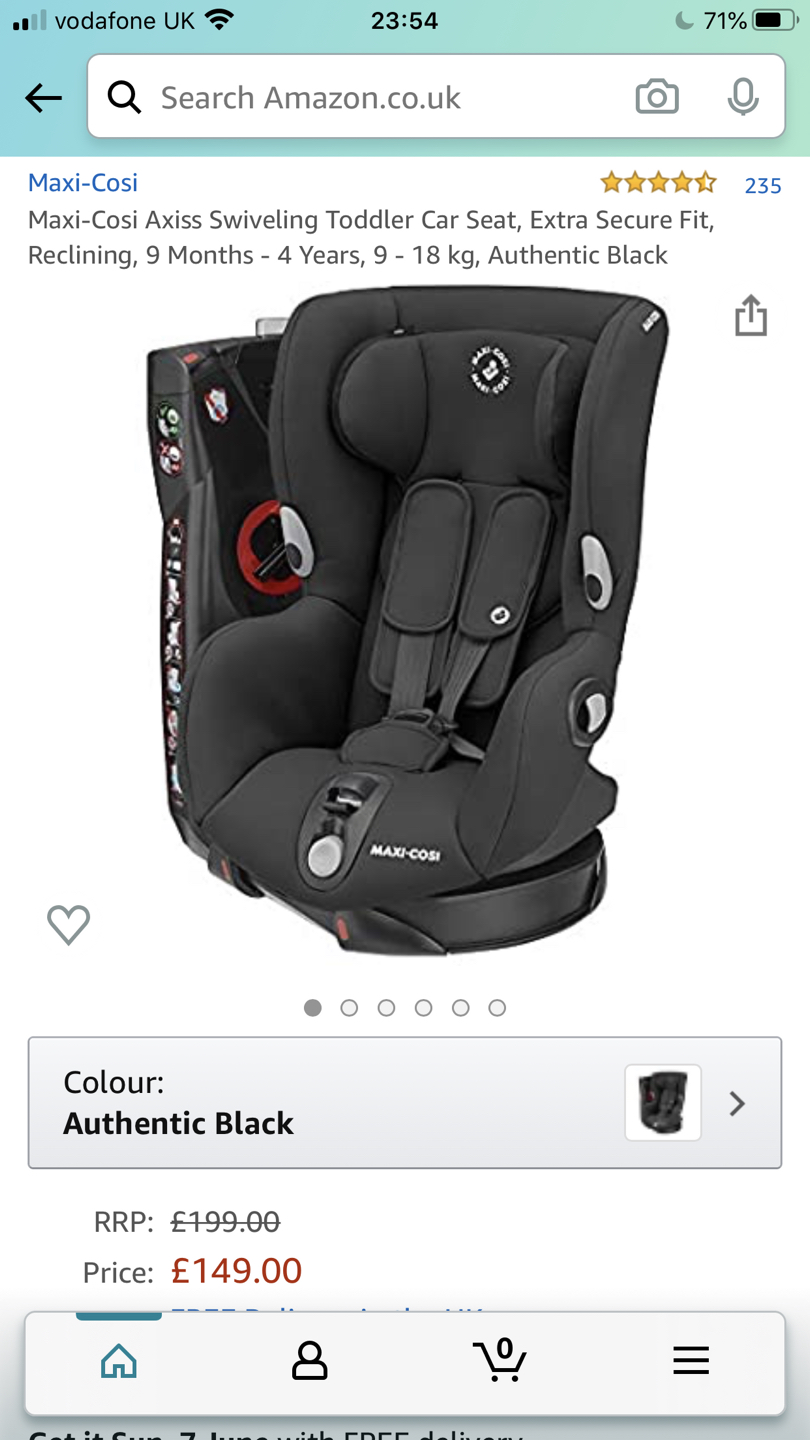This screenshot has width=810, height=1440.
Task: Open the account profile tab
Action: pos(309,1361)
